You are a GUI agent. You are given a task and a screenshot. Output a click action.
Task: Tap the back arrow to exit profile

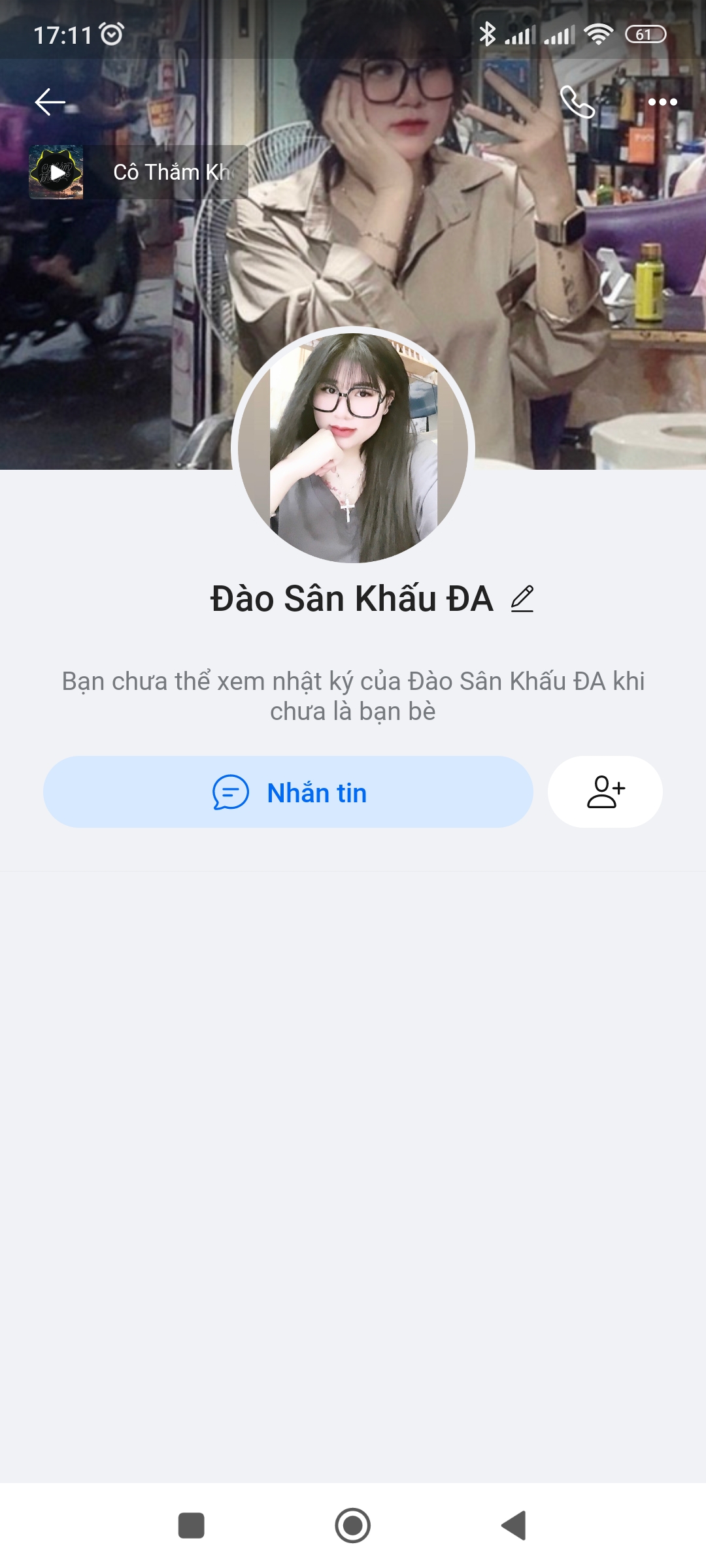(49, 101)
